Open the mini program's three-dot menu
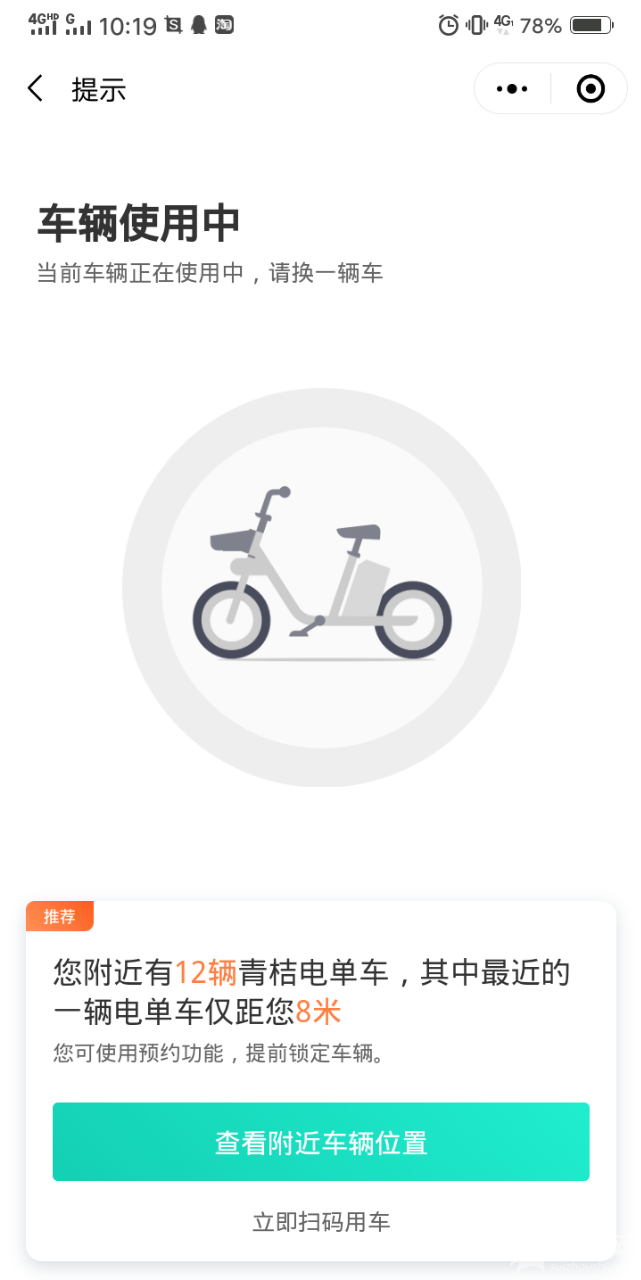Screen dimensions: 641x1280 (512, 89)
